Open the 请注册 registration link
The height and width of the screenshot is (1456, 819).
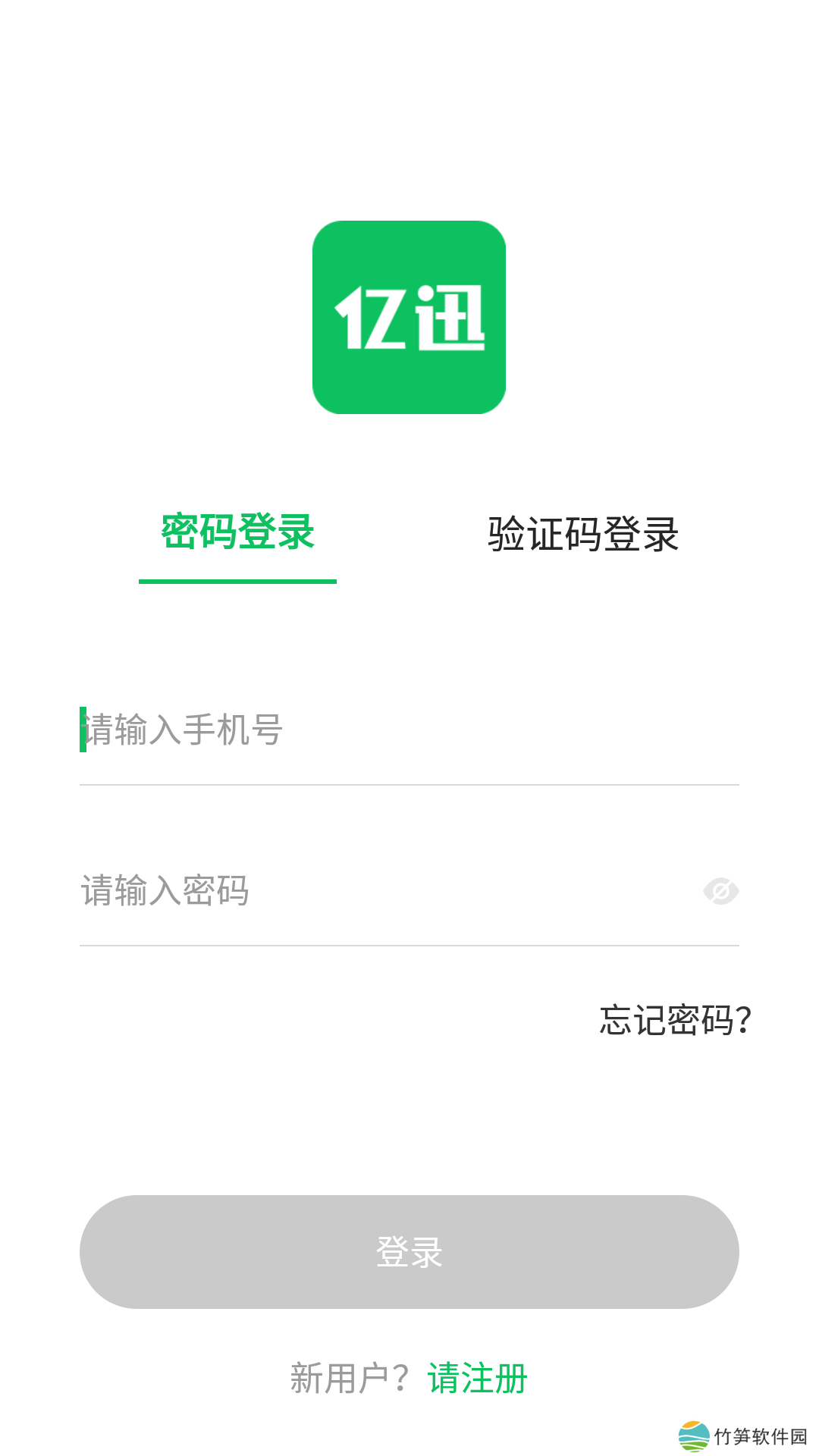[478, 1378]
